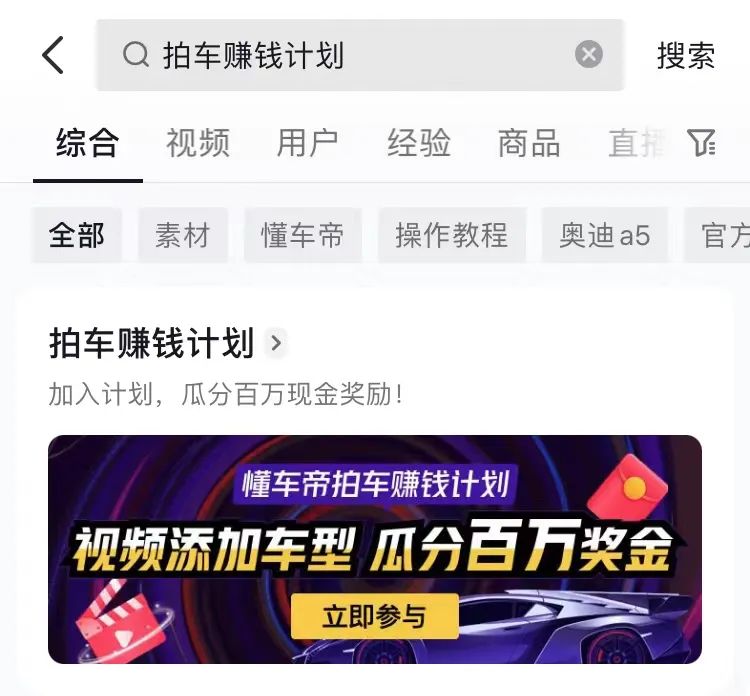Choose the 奥迪a5 chip
750x696 pixels.
pos(605,236)
